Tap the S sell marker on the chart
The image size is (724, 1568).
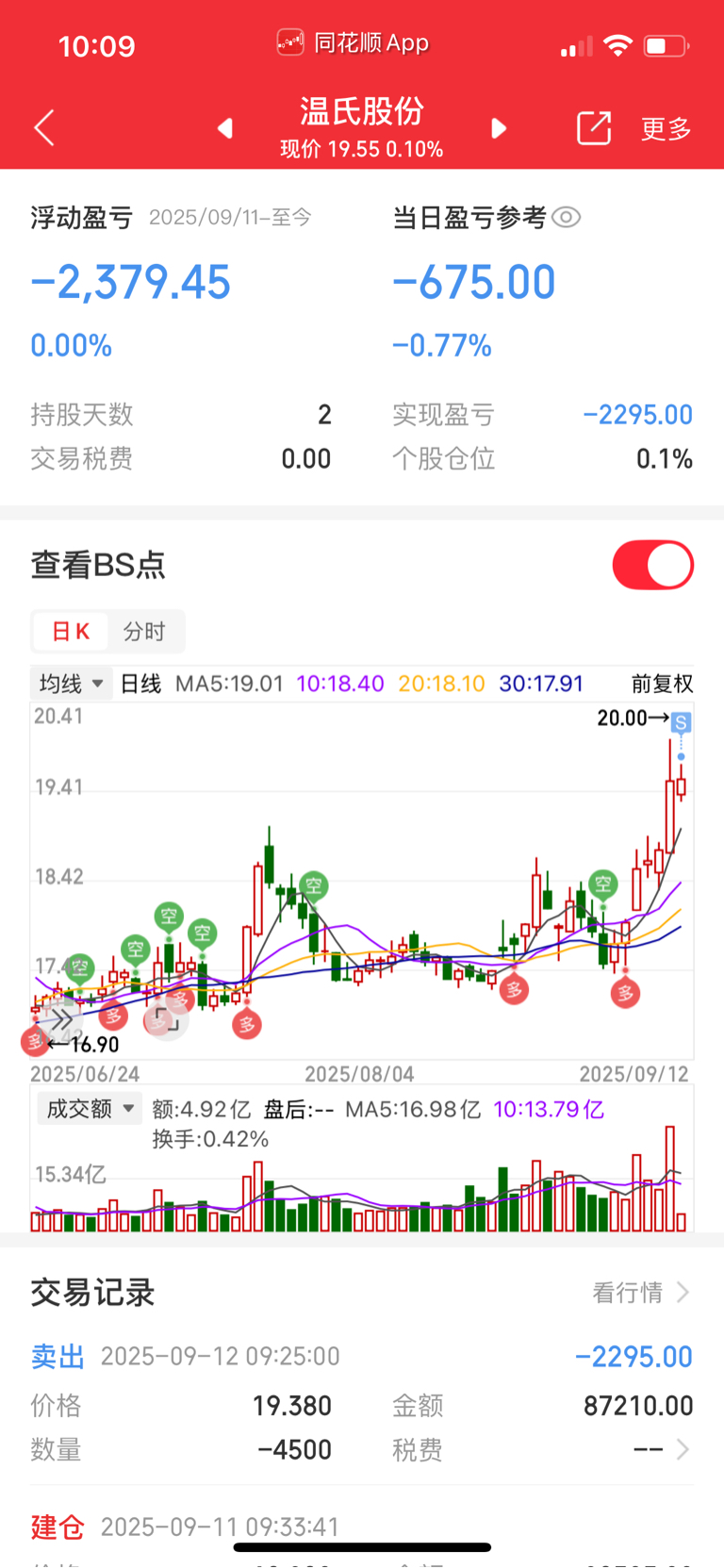682,723
